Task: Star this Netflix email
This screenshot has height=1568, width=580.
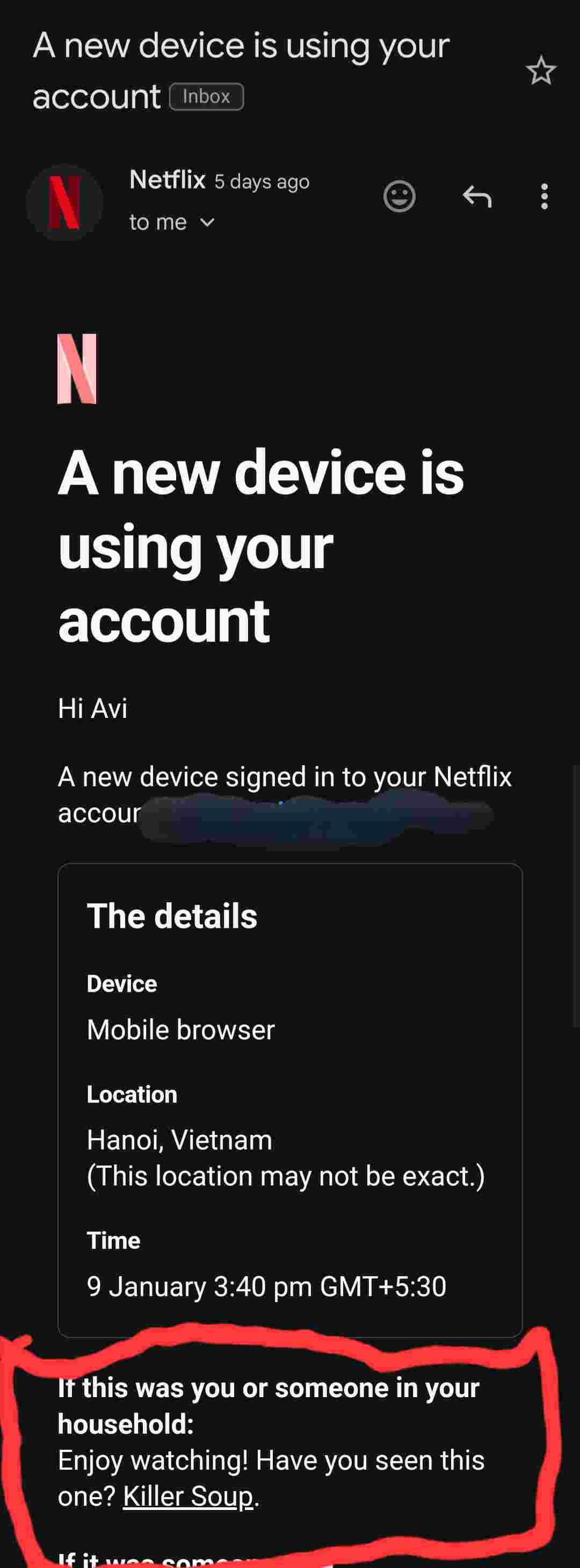Action: click(x=540, y=70)
